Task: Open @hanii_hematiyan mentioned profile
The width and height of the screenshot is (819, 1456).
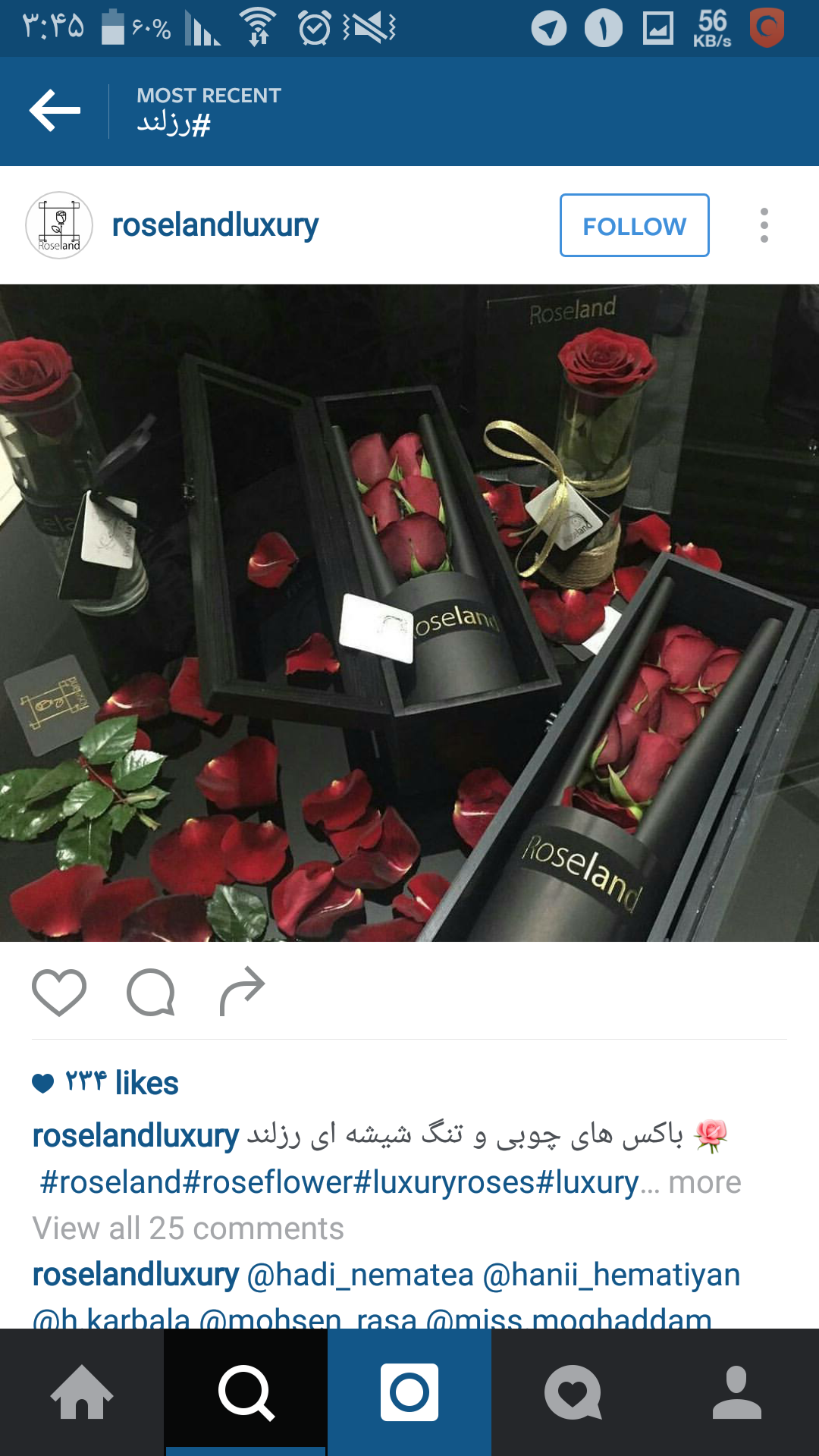Action: [x=611, y=1275]
